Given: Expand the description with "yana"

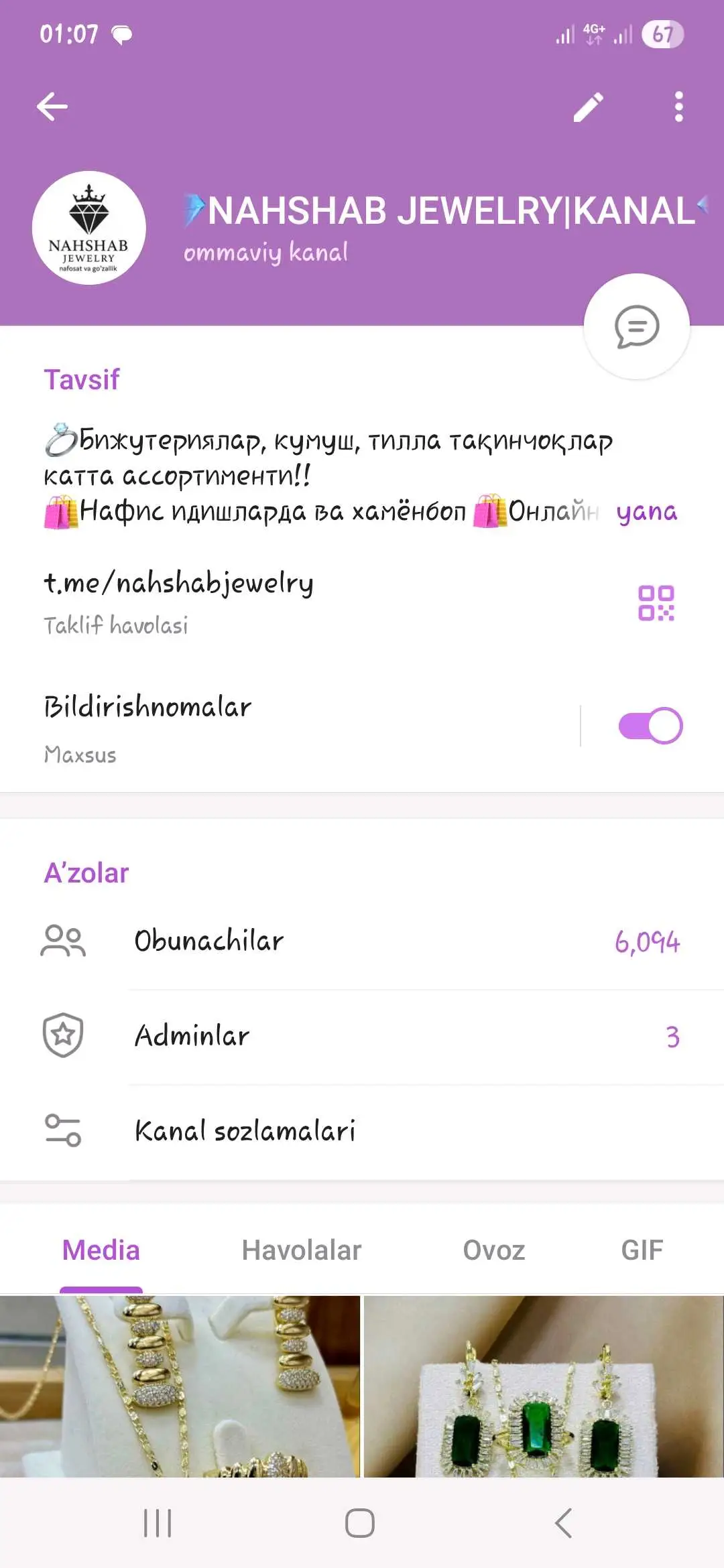Looking at the screenshot, I should point(647,511).
